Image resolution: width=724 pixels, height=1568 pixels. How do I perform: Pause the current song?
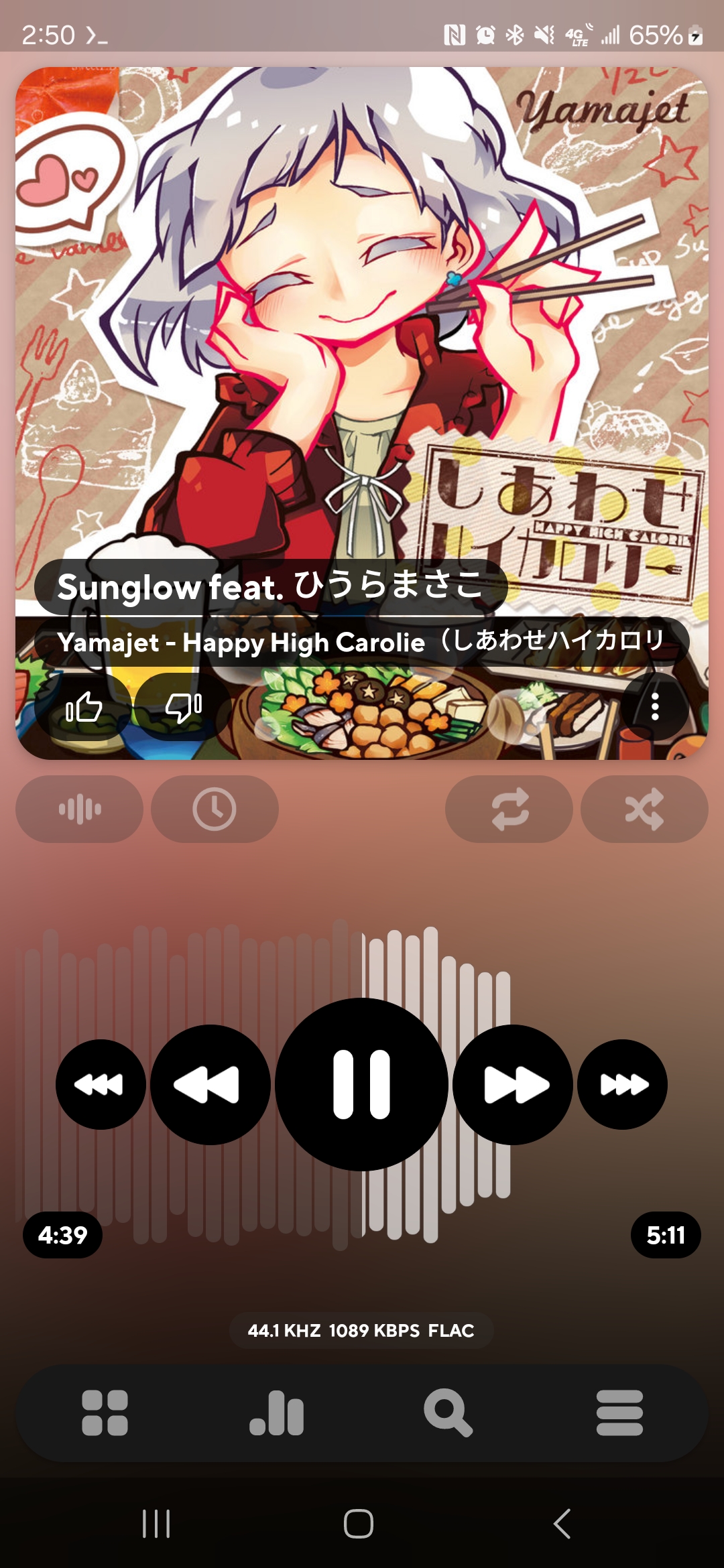362,1084
